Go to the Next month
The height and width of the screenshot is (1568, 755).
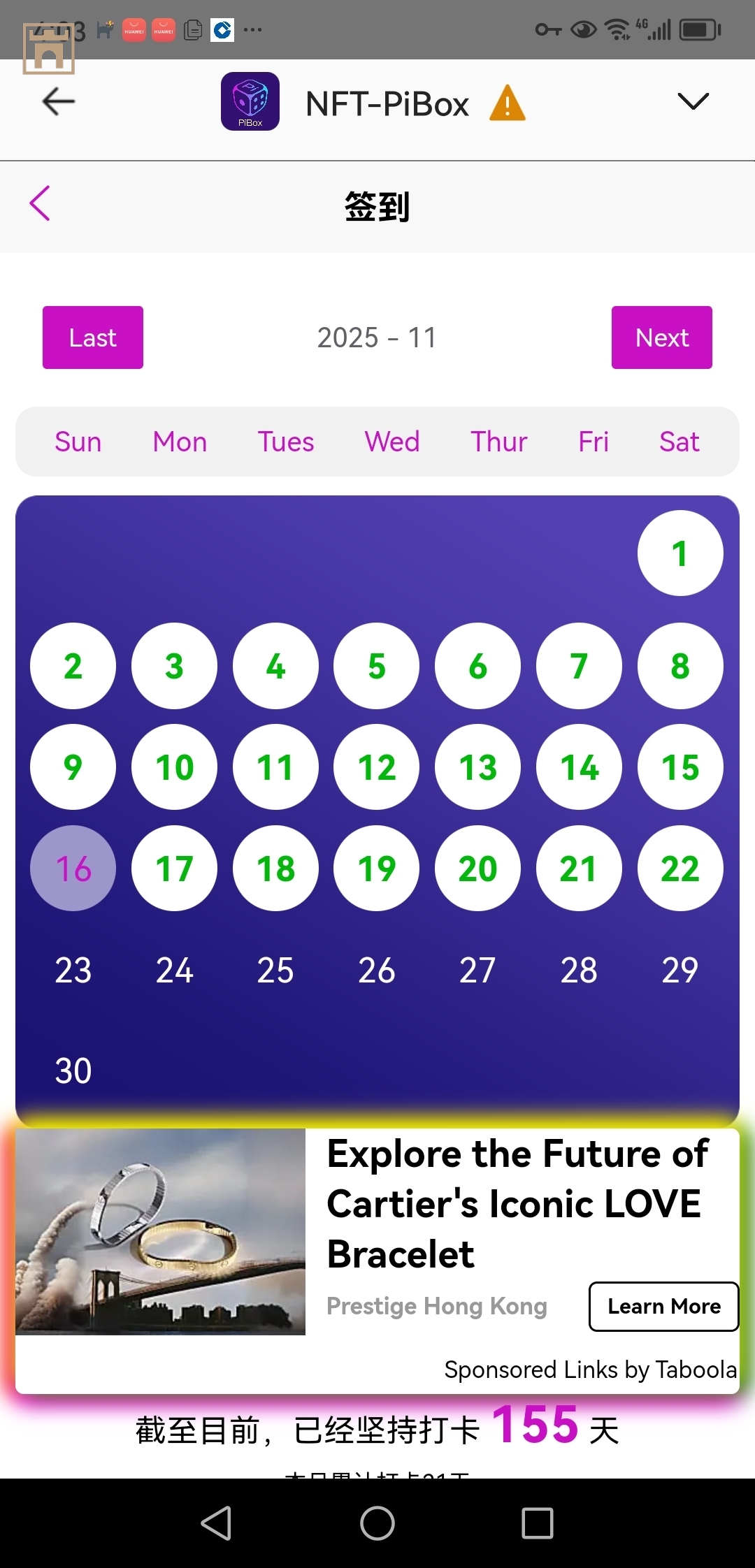click(x=661, y=337)
